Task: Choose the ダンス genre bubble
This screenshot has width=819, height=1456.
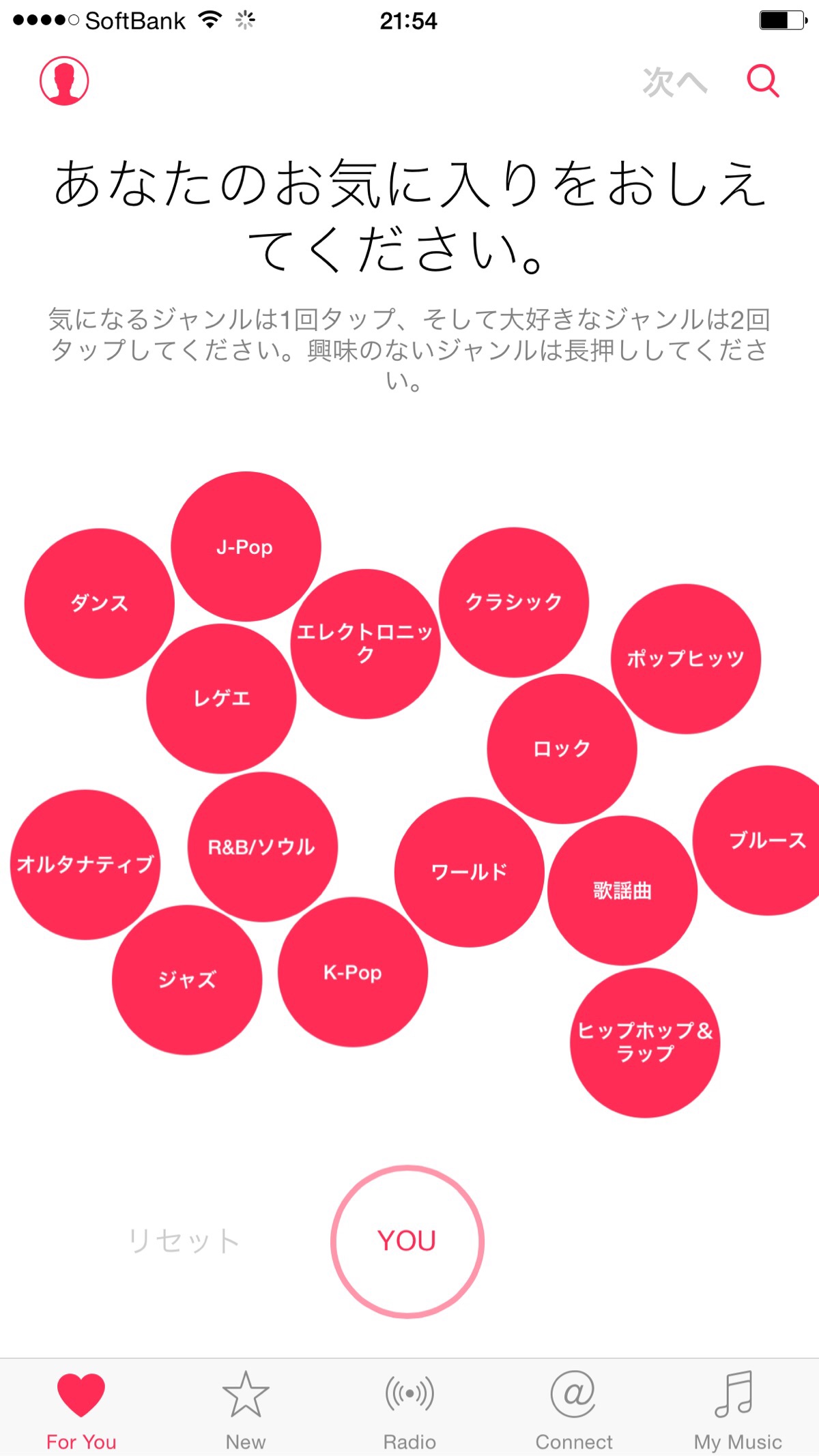Action: click(99, 603)
